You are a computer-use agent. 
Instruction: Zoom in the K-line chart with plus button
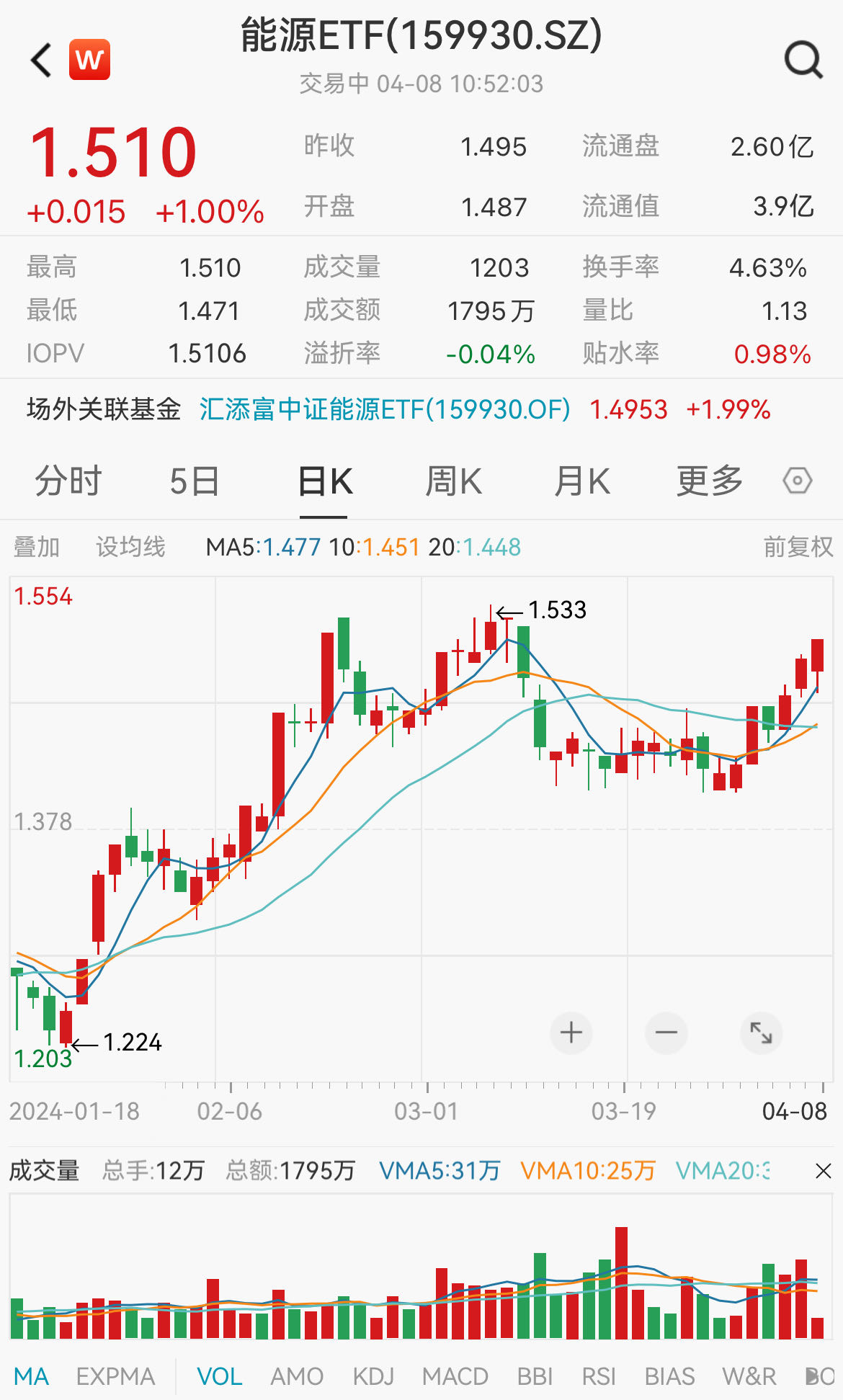click(571, 1033)
